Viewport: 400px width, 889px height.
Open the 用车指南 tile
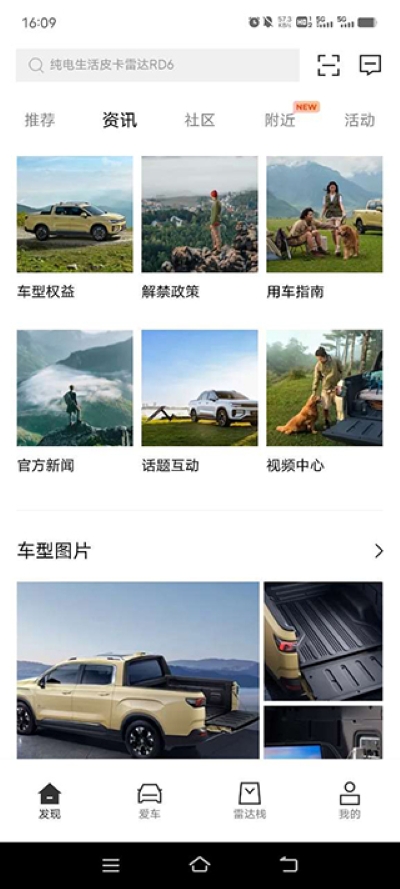(x=325, y=228)
